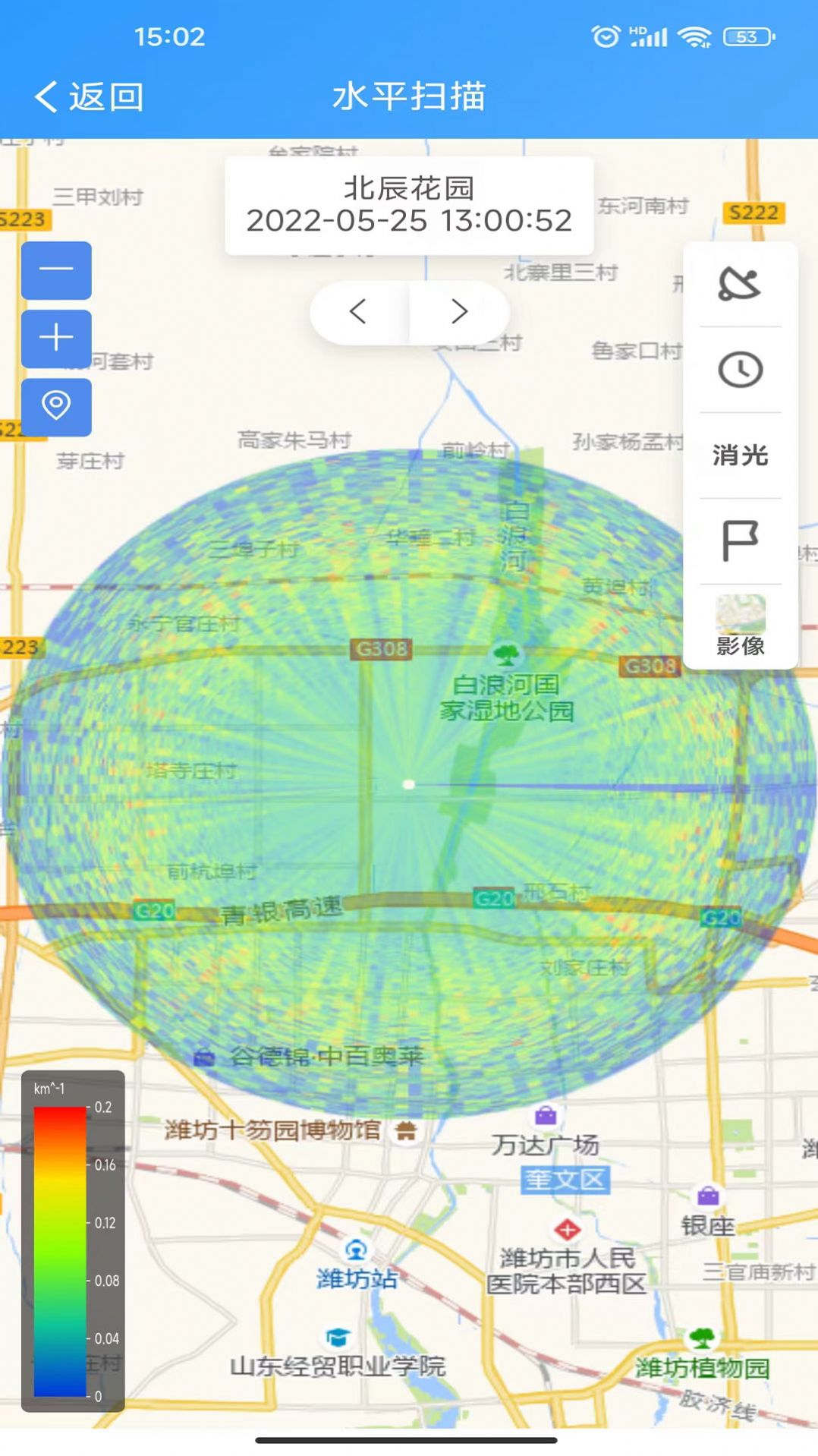Zoom out of the map with minus button

[57, 269]
